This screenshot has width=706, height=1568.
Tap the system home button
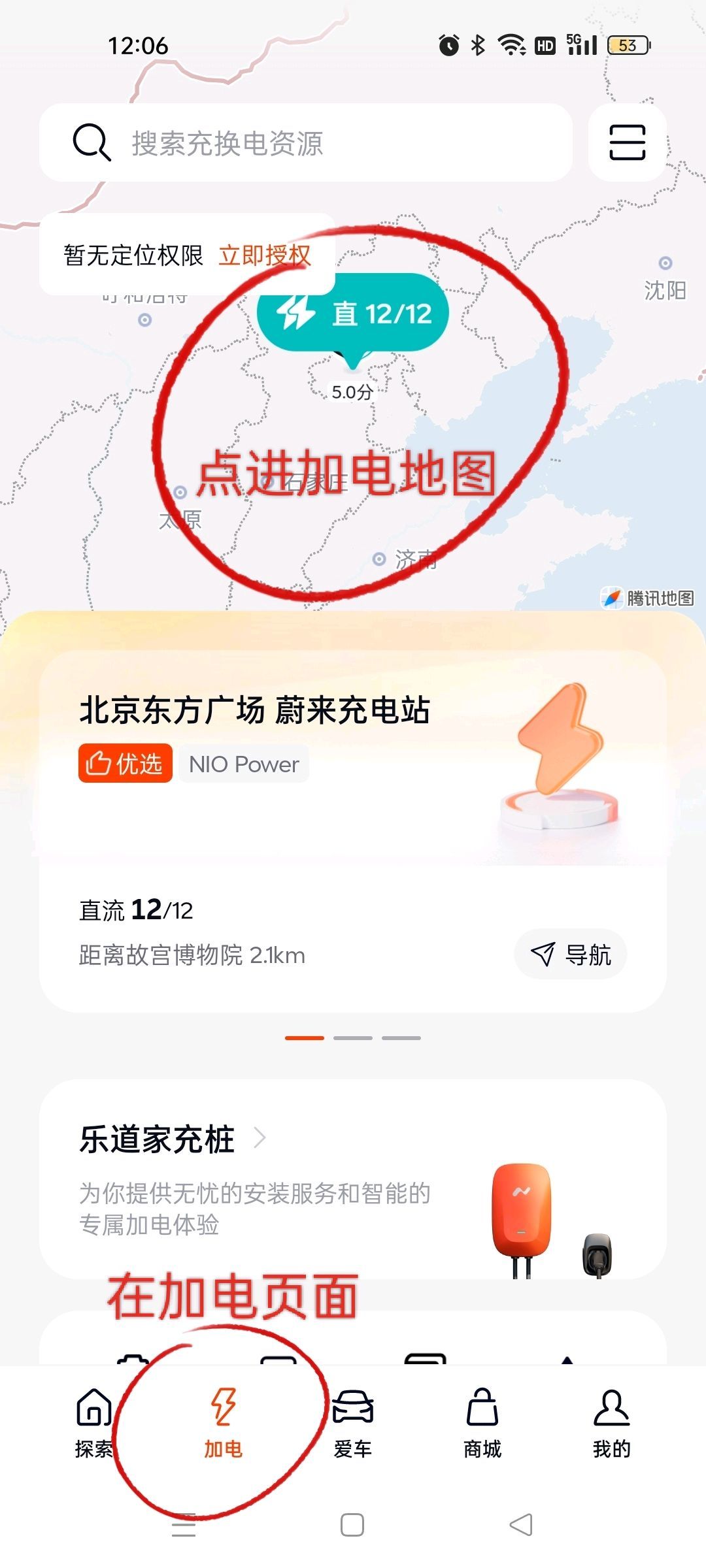point(352,1526)
